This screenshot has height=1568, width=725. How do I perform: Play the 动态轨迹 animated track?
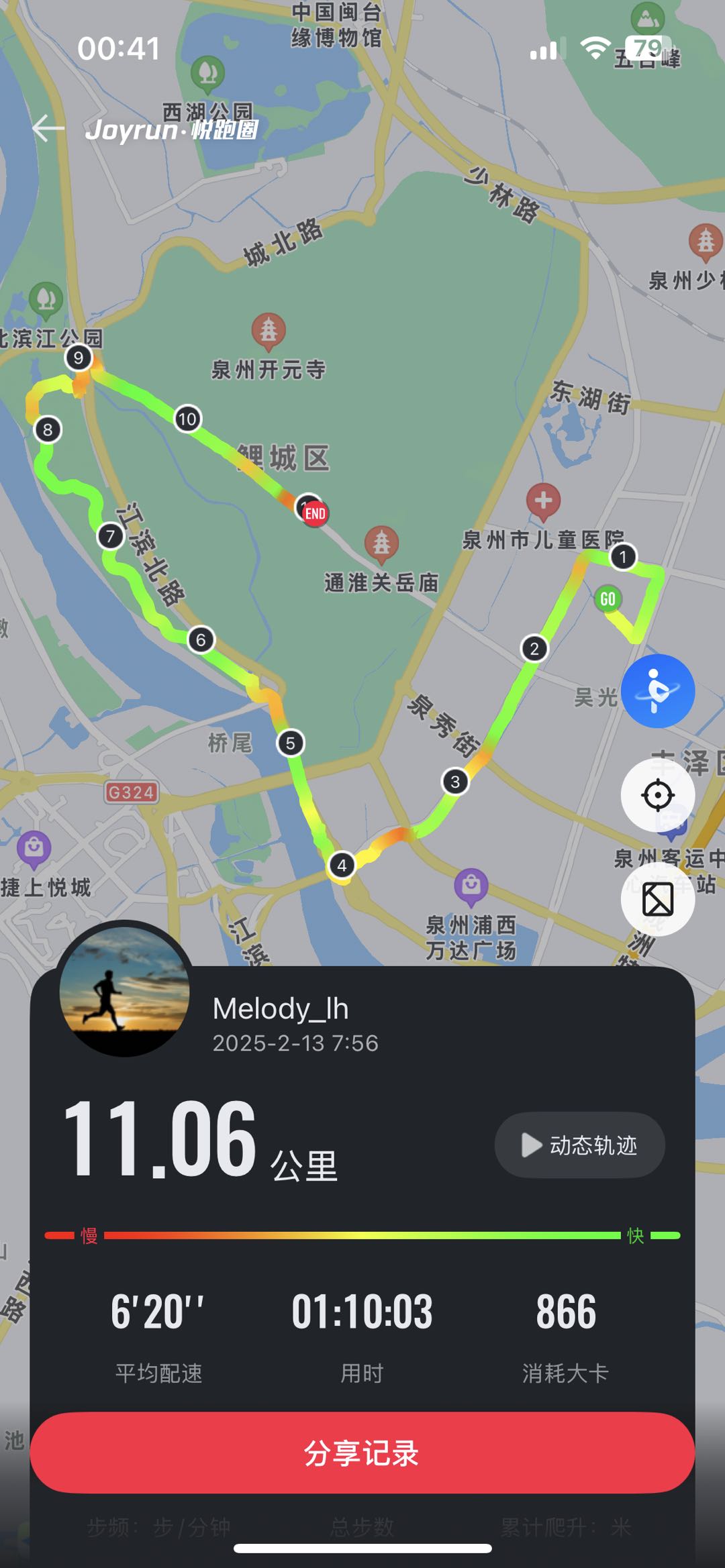(579, 1145)
